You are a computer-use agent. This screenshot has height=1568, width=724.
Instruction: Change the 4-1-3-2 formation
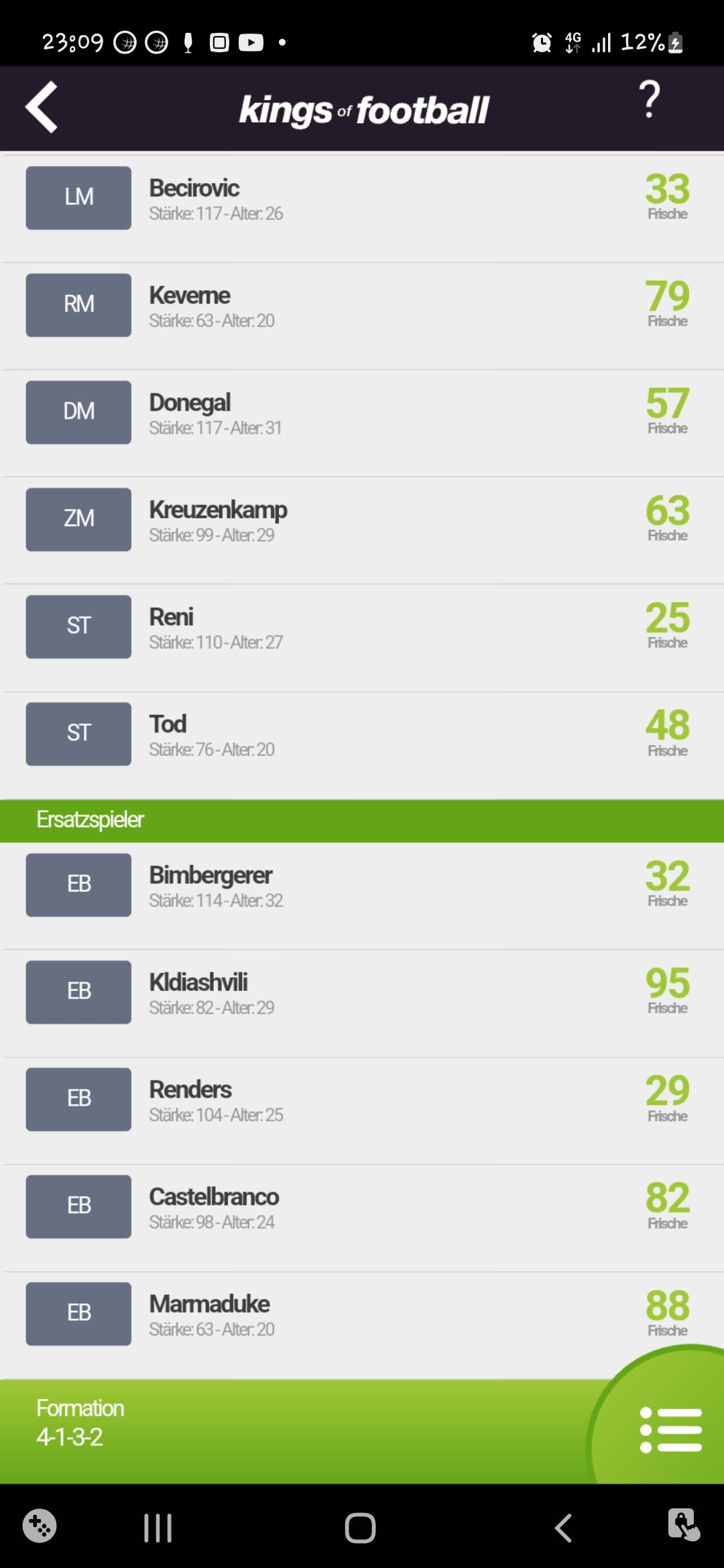[x=80, y=1423]
